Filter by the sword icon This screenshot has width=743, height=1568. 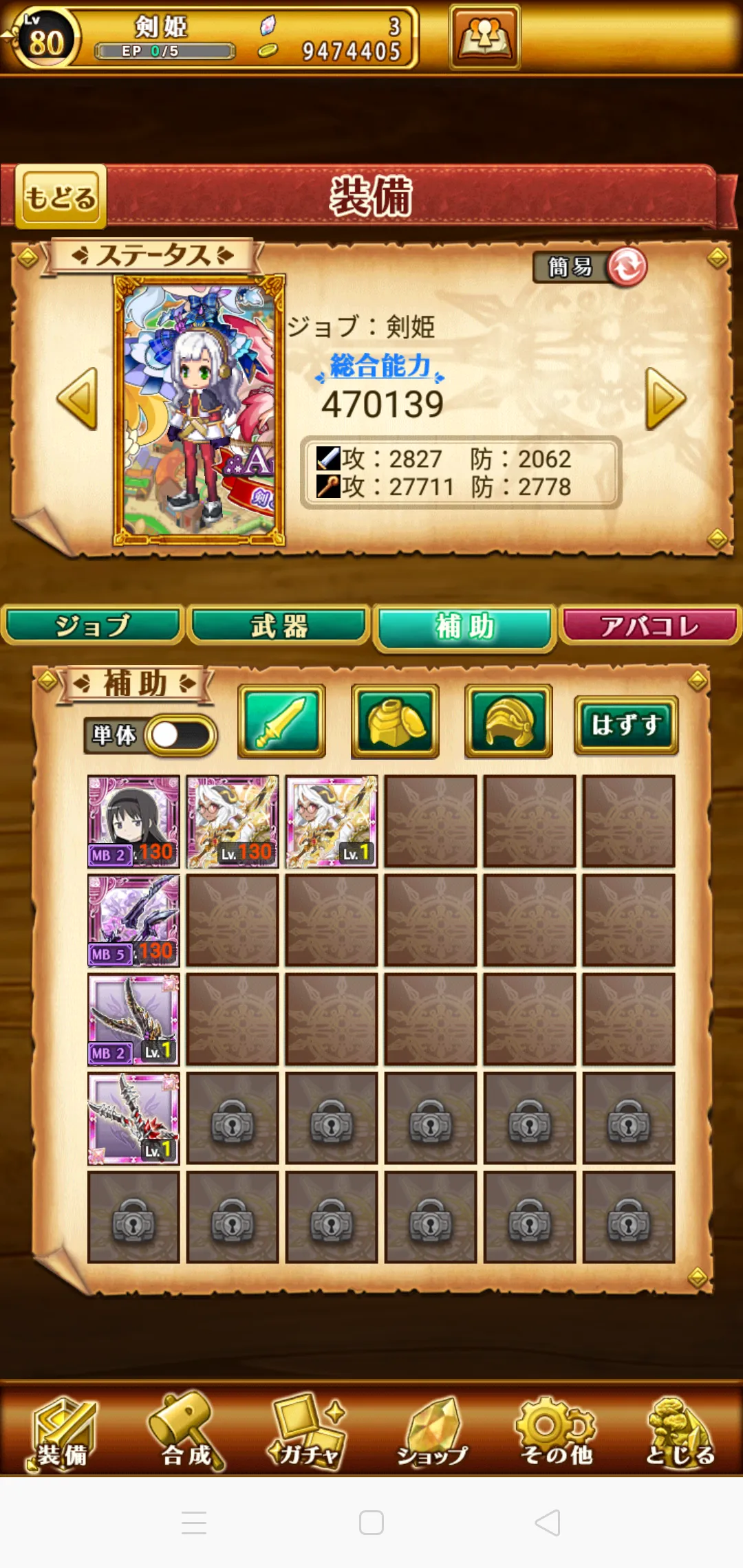pyautogui.click(x=281, y=721)
